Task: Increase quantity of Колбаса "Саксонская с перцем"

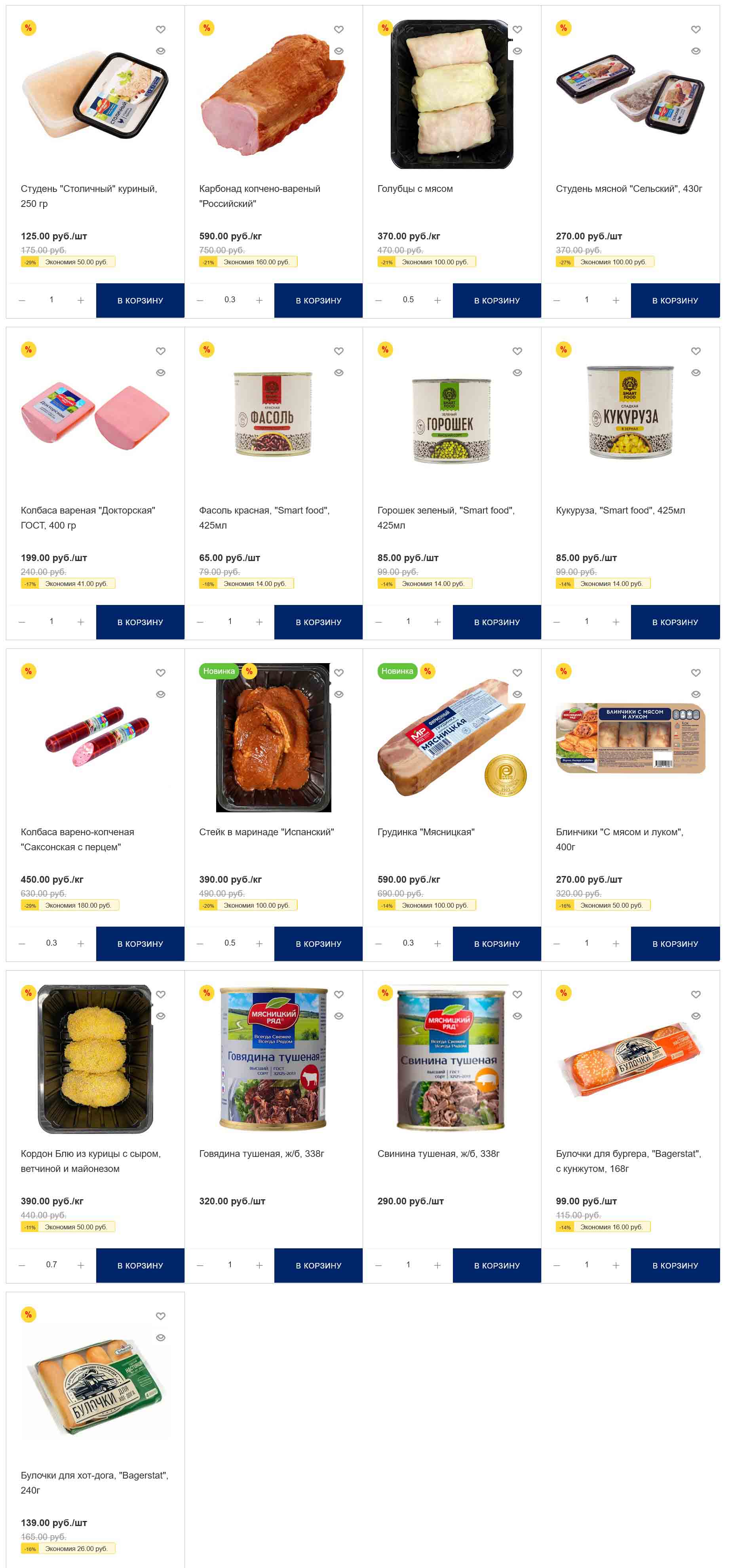Action: pos(80,944)
